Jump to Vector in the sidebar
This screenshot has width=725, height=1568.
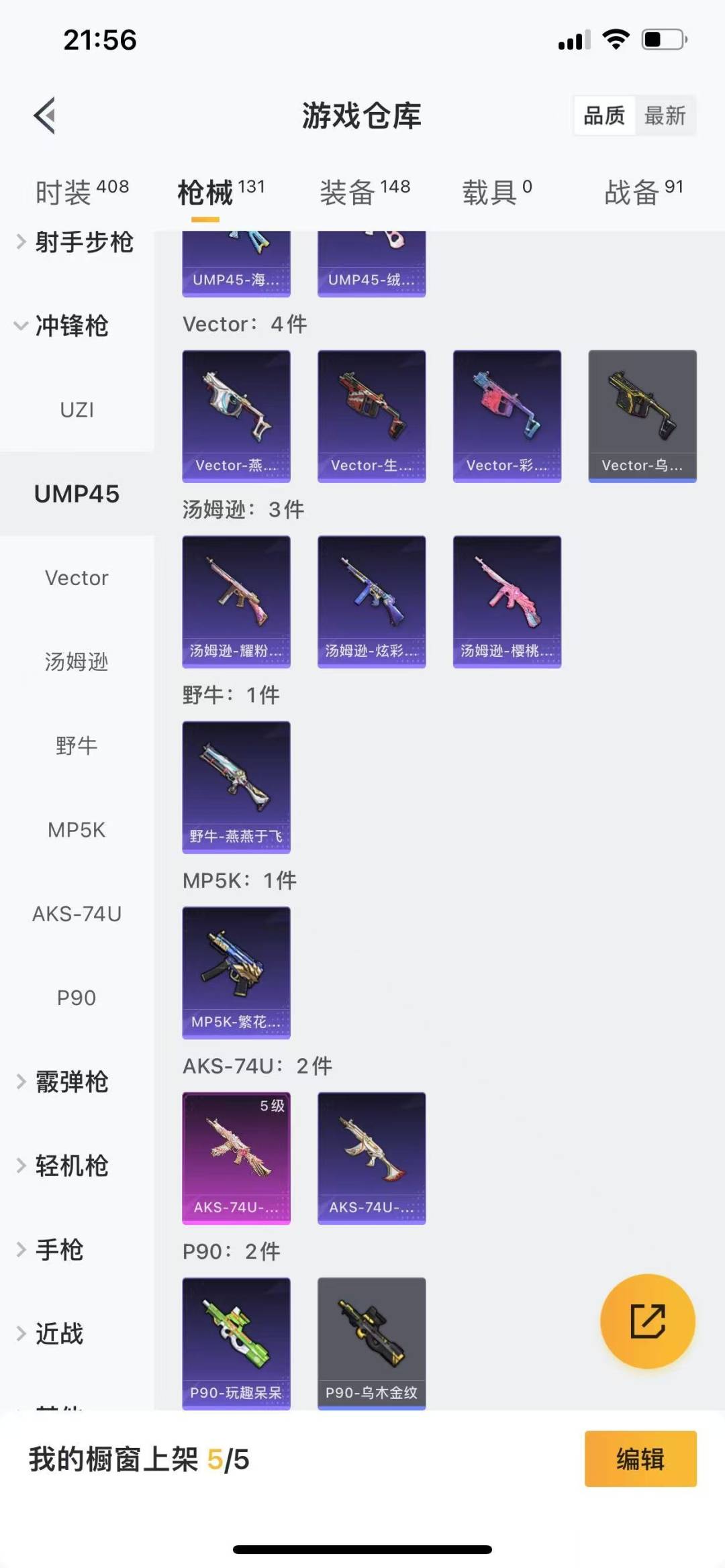pos(77,578)
